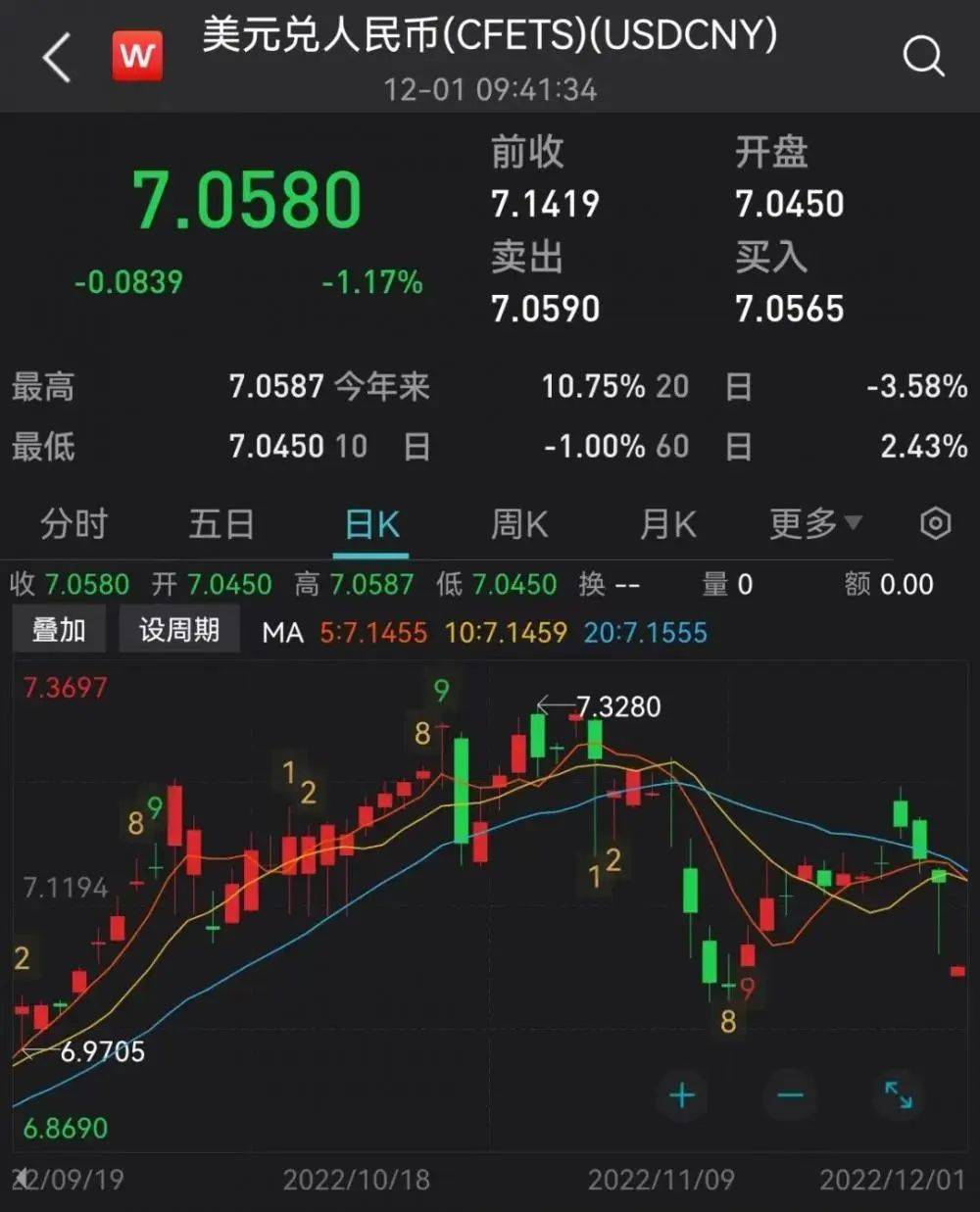
Task: Expand chart fullscreen with diagonal arrows icon
Action: pyautogui.click(x=897, y=1094)
